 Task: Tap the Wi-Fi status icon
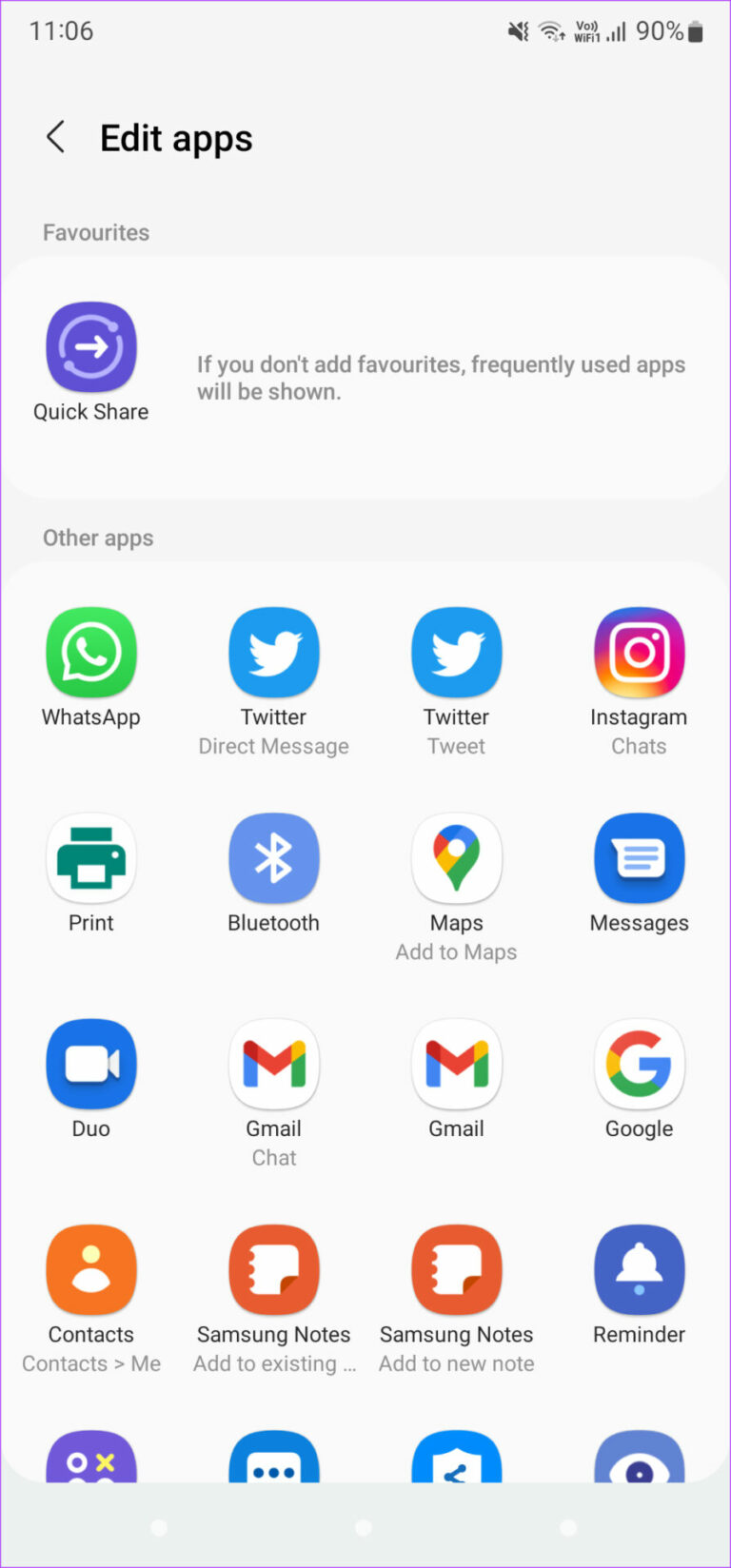(x=552, y=30)
